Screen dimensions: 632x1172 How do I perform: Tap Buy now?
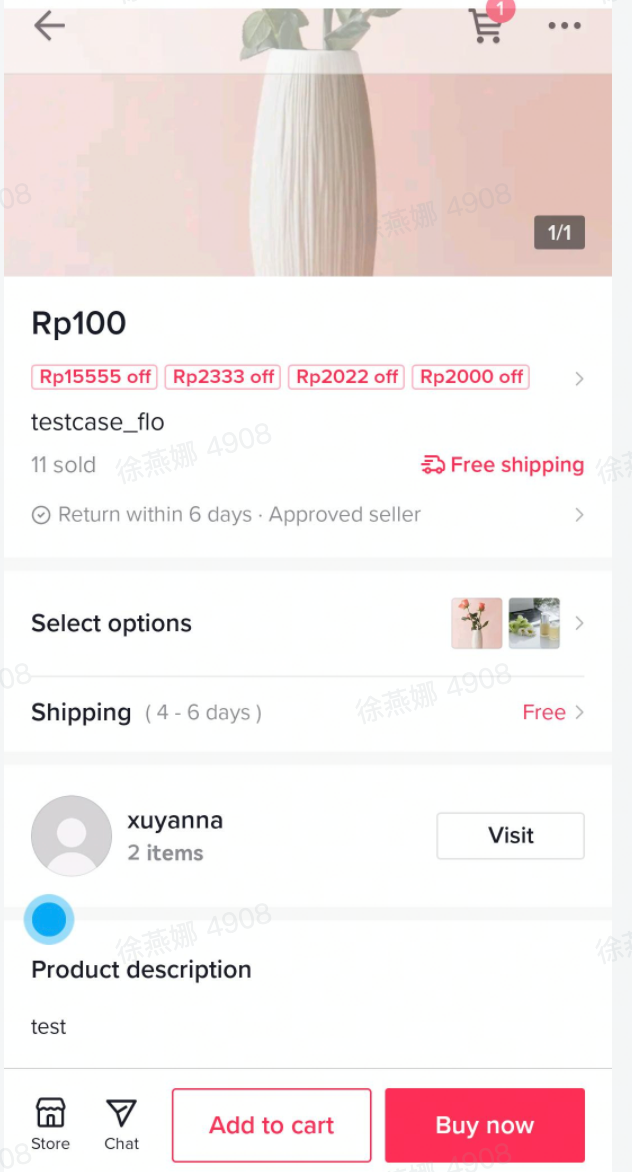coord(485,1125)
